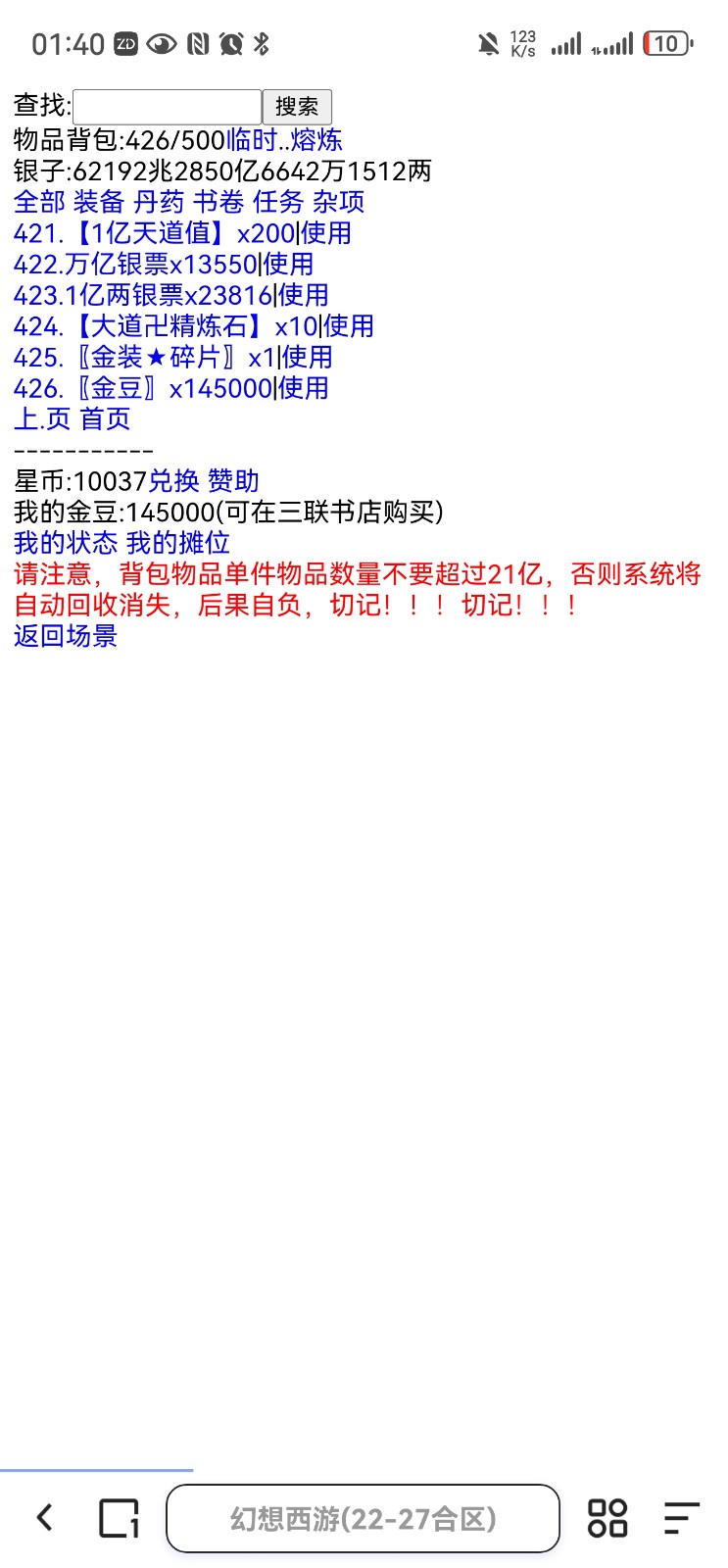
Task: Click the 搜索 button
Action: point(297,107)
